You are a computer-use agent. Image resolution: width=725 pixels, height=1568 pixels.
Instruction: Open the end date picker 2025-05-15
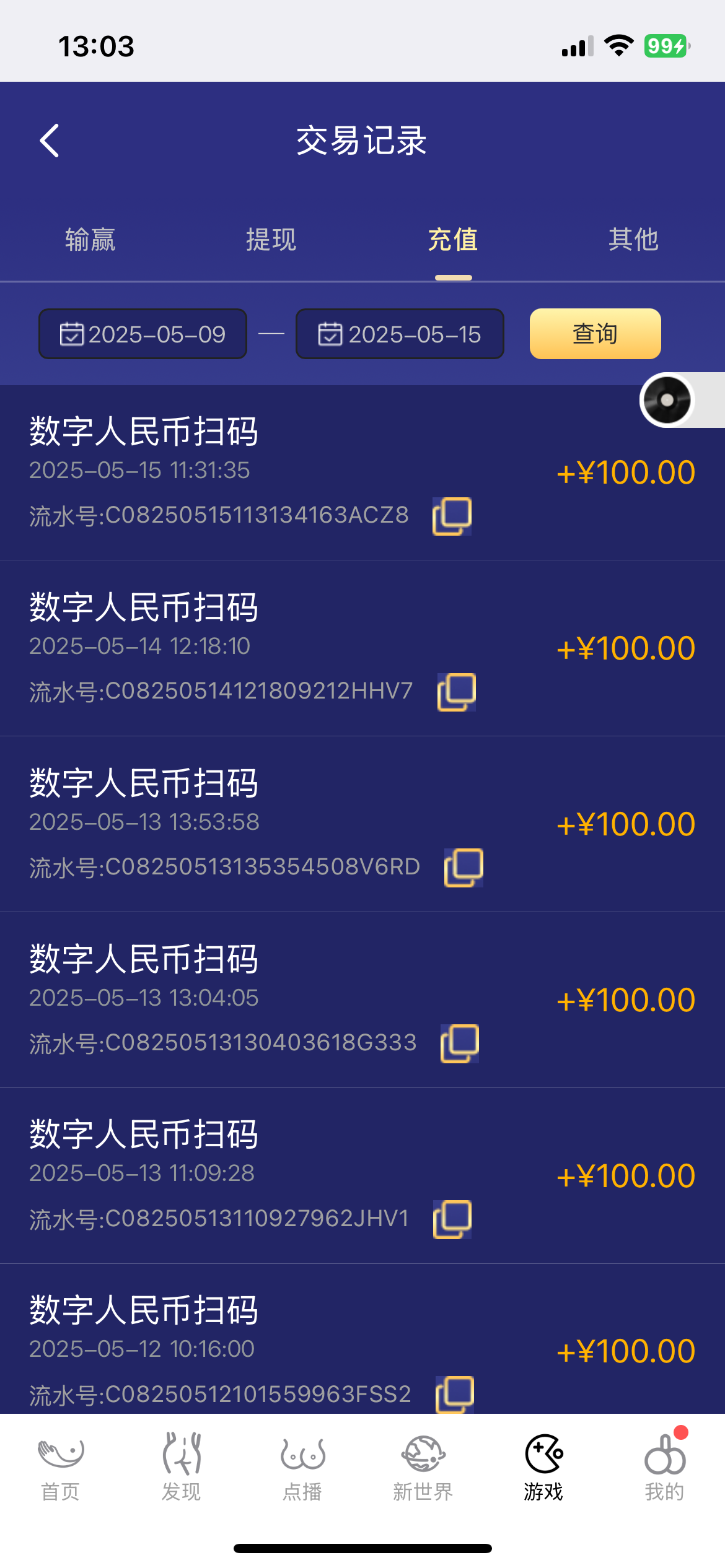[x=399, y=334]
